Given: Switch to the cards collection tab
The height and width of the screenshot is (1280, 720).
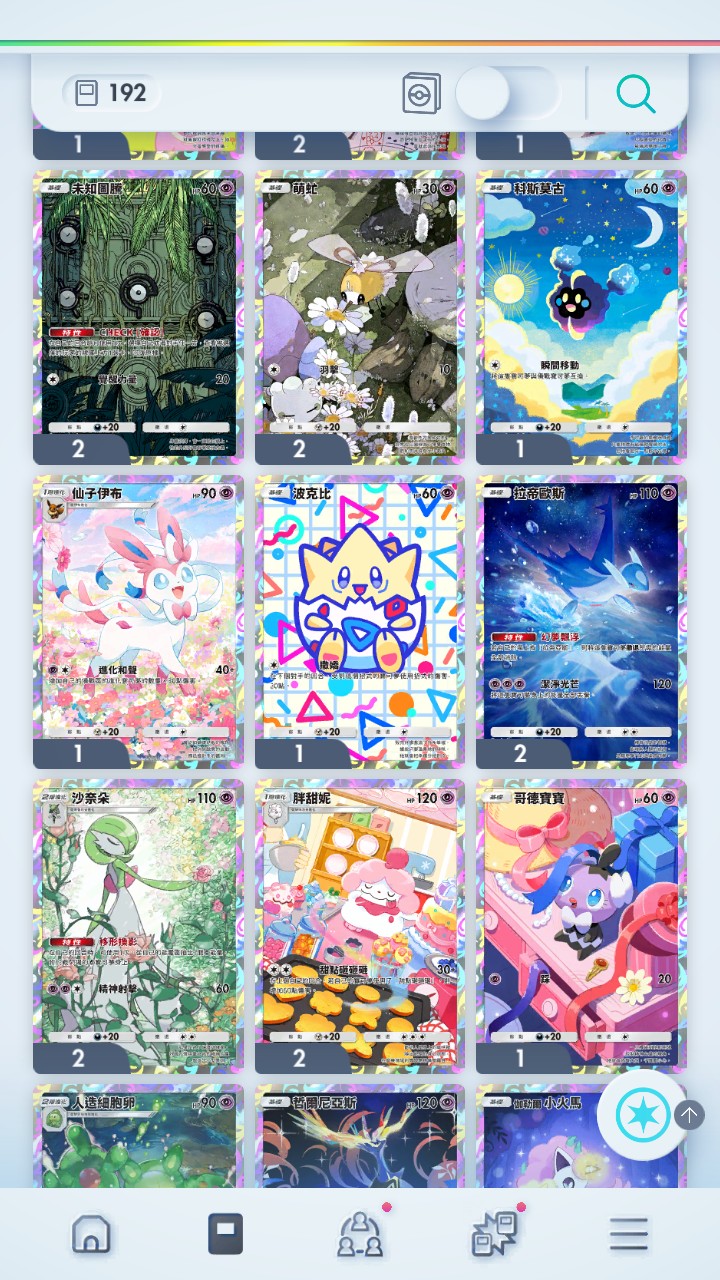Looking at the screenshot, I should (x=225, y=1235).
